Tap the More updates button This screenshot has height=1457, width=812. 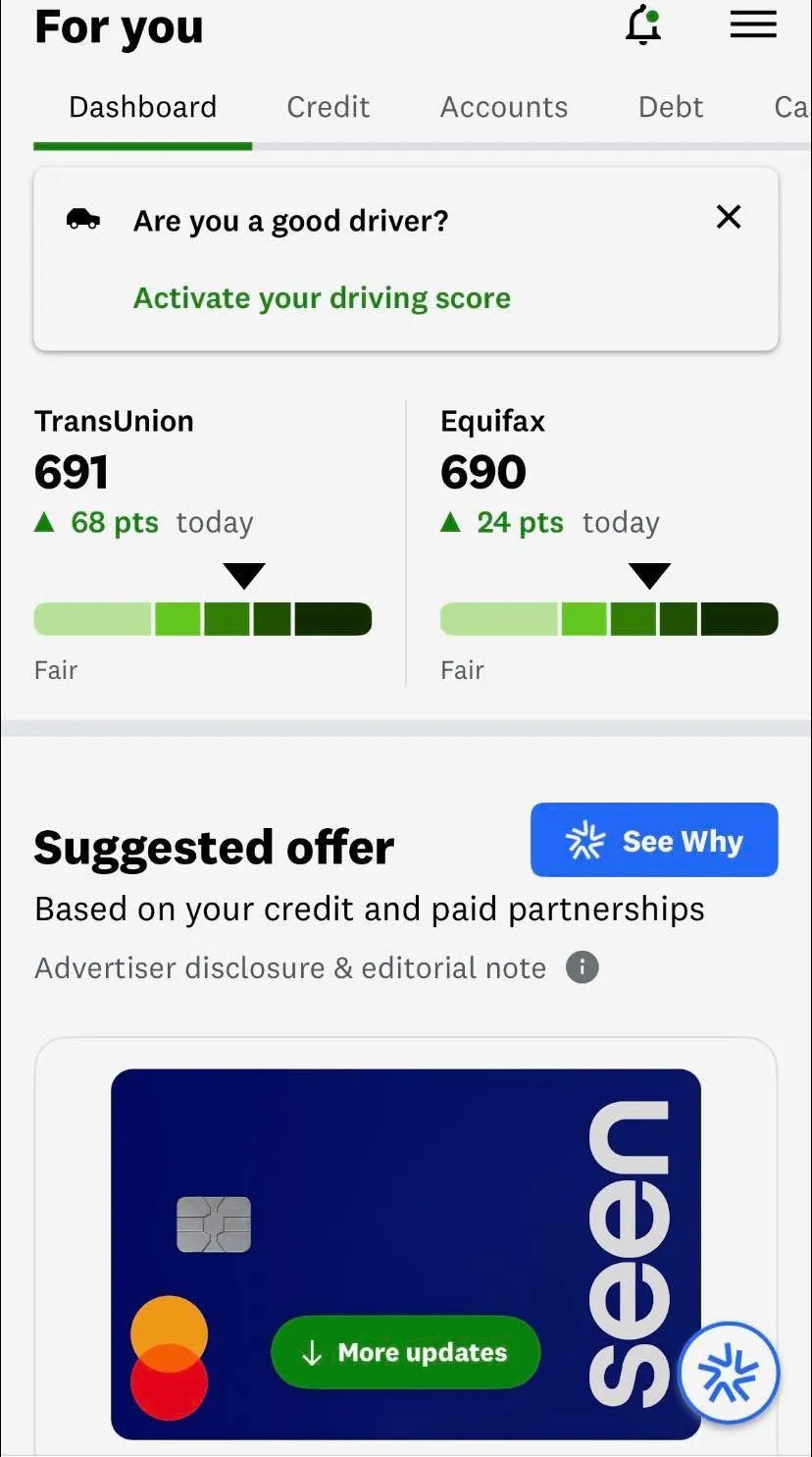(406, 1352)
